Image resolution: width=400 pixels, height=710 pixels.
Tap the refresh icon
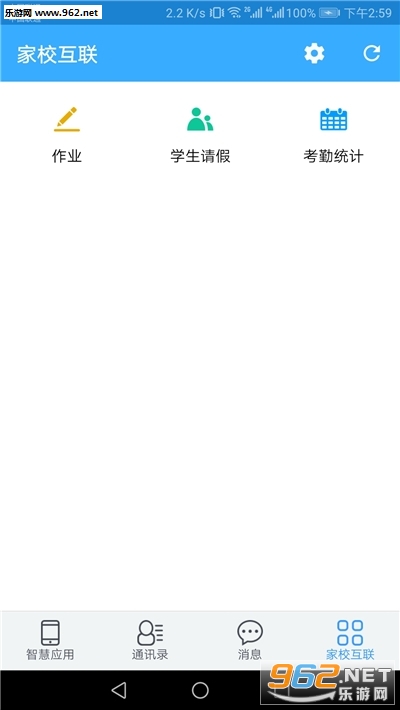coord(371,53)
